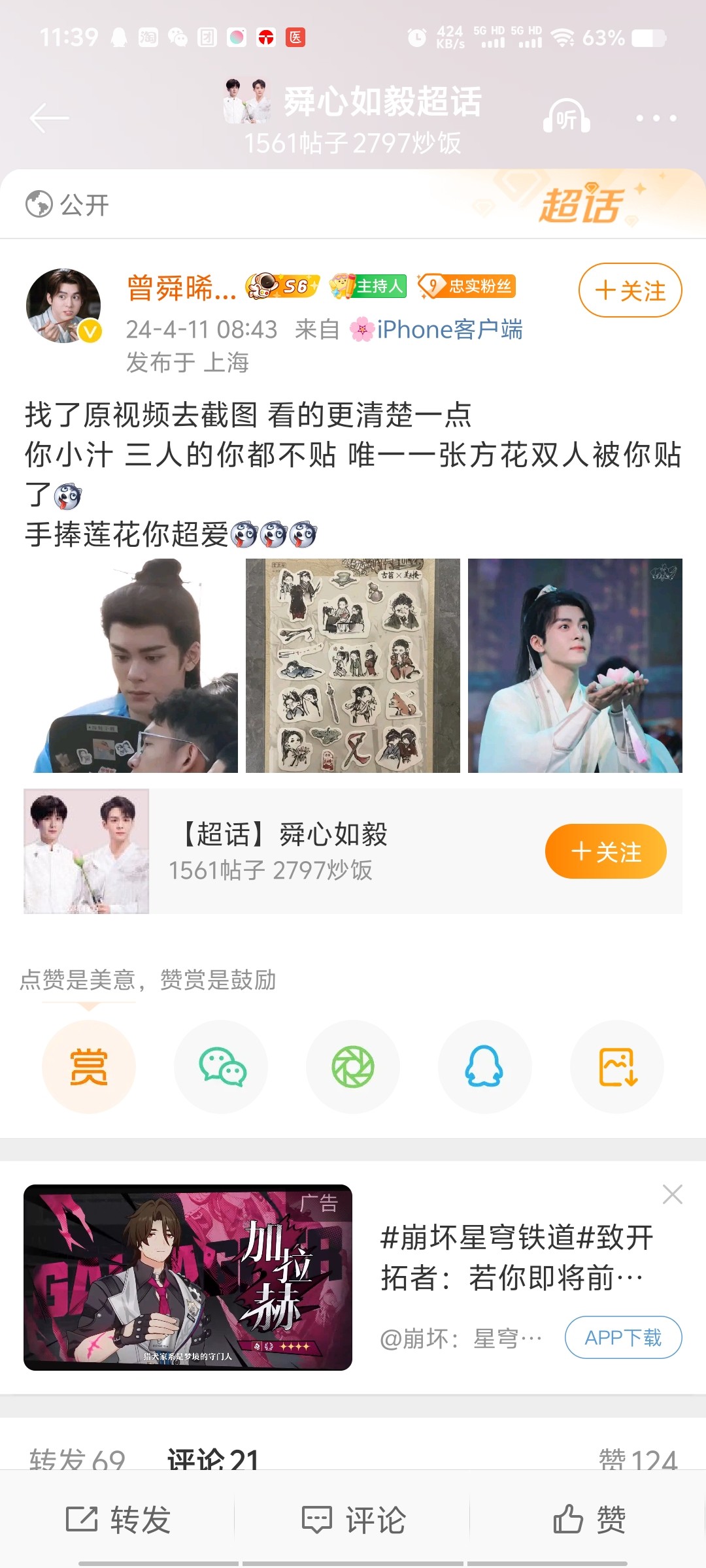View the photo holding a lotus
This screenshot has height=1568, width=706.
575,666
